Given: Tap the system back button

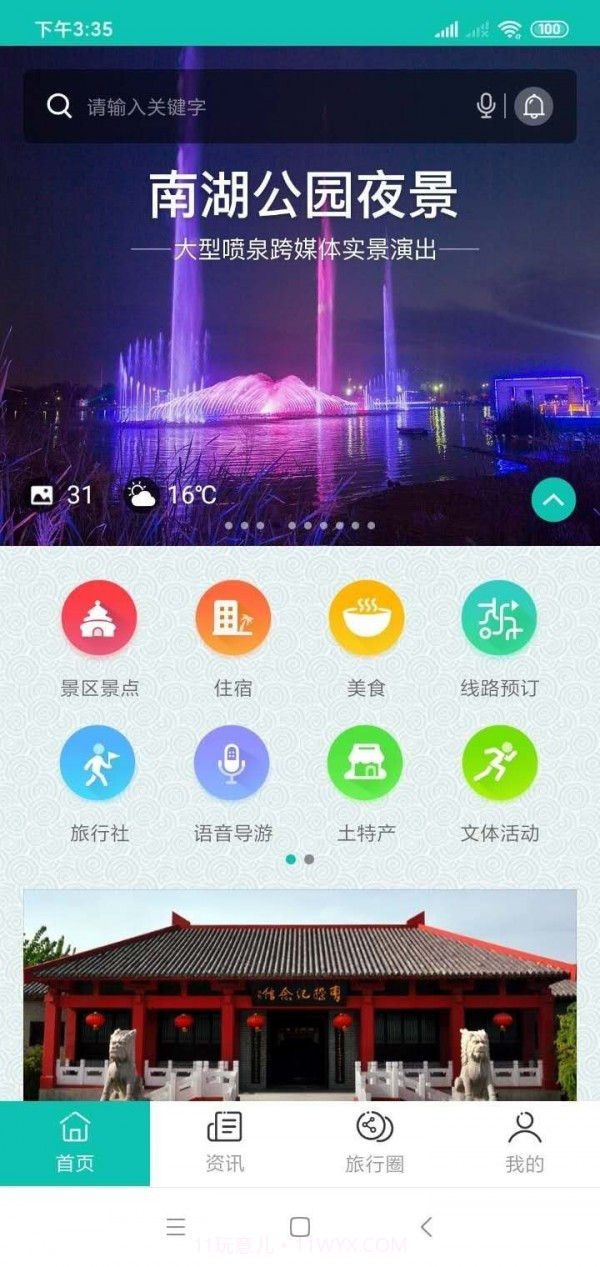Looking at the screenshot, I should point(426,1227).
